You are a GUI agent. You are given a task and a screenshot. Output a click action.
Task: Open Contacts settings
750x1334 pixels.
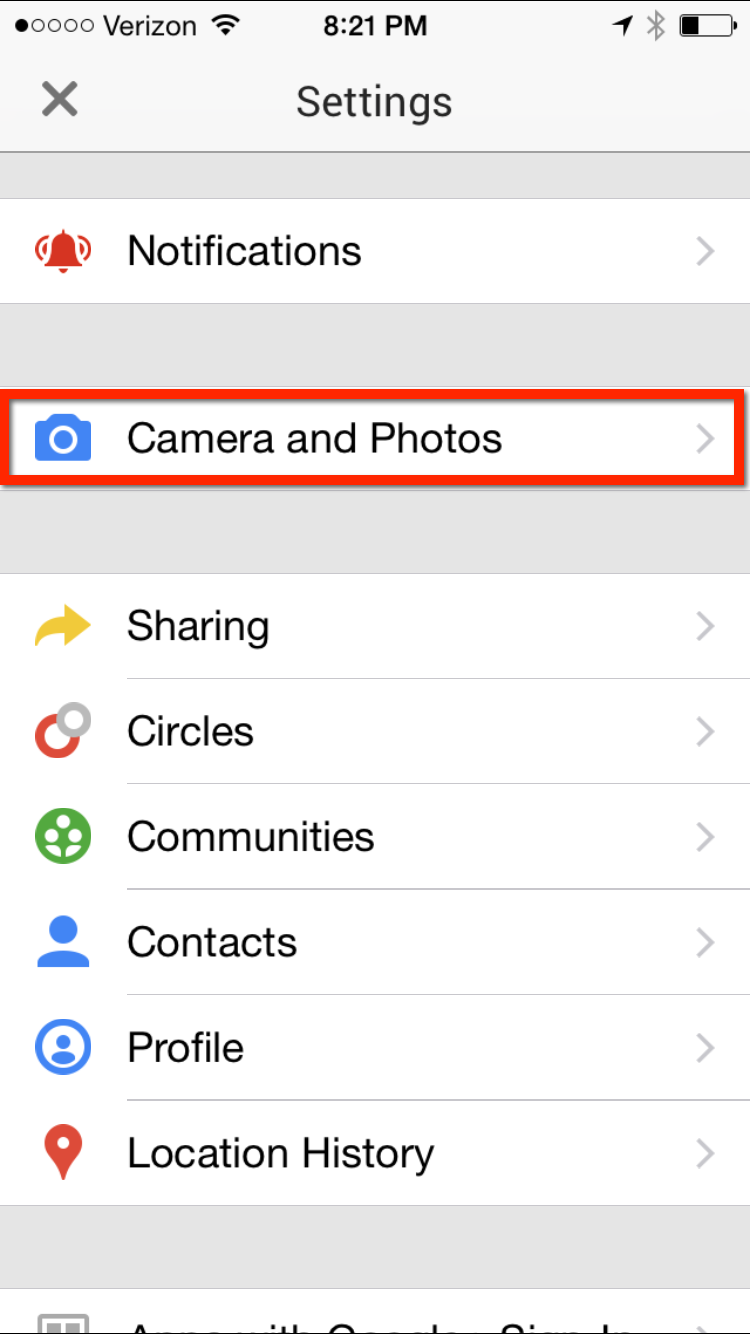point(375,942)
